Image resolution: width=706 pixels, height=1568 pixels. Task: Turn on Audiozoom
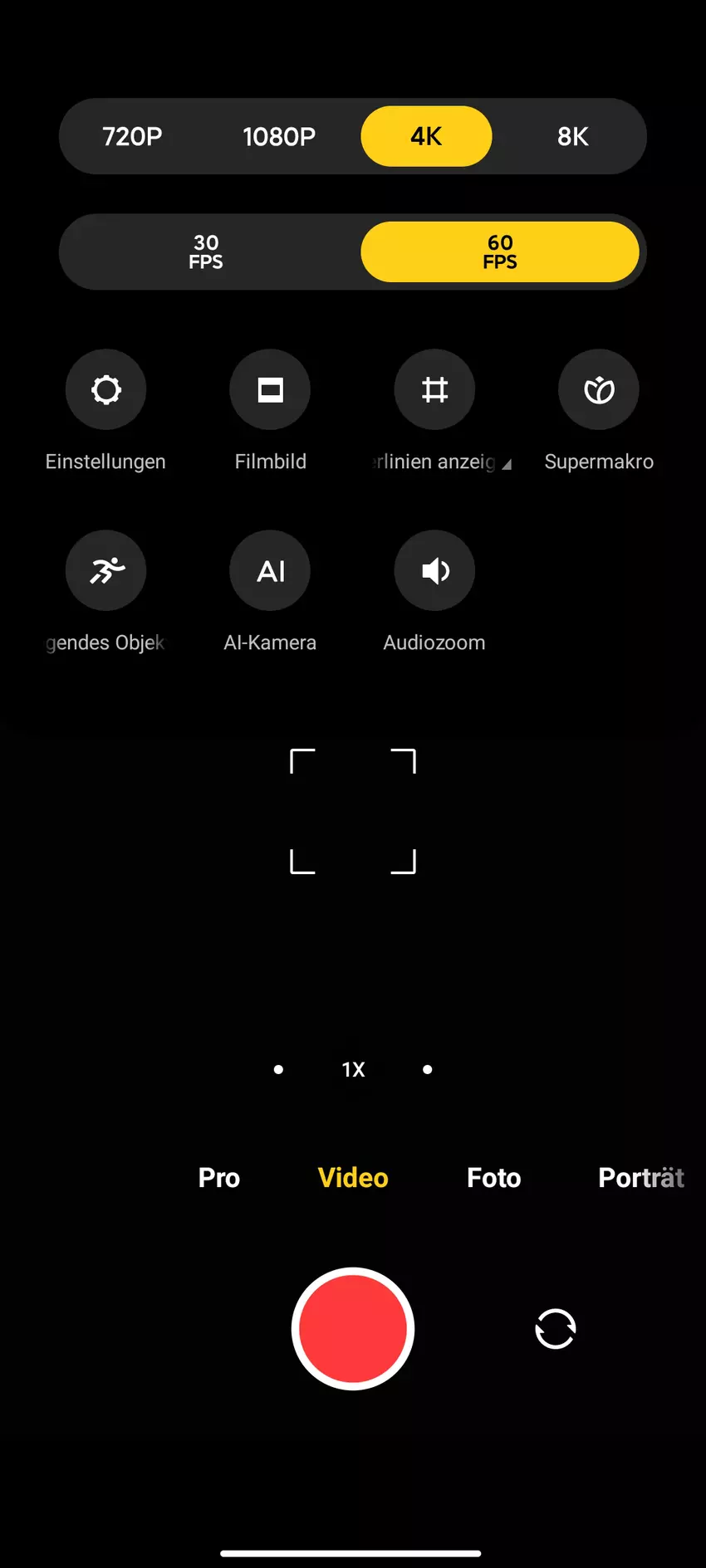(434, 570)
